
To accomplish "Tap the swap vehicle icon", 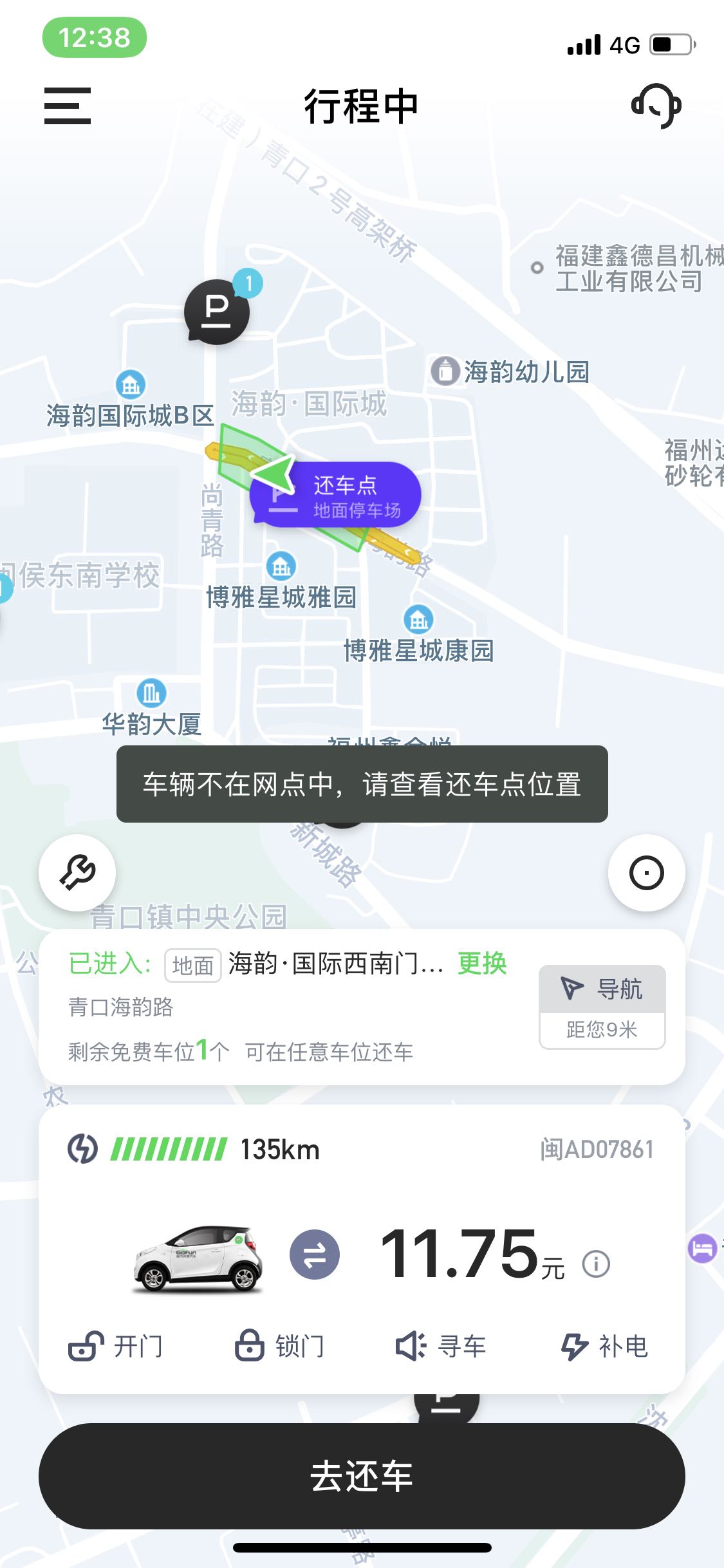I will click(315, 1255).
